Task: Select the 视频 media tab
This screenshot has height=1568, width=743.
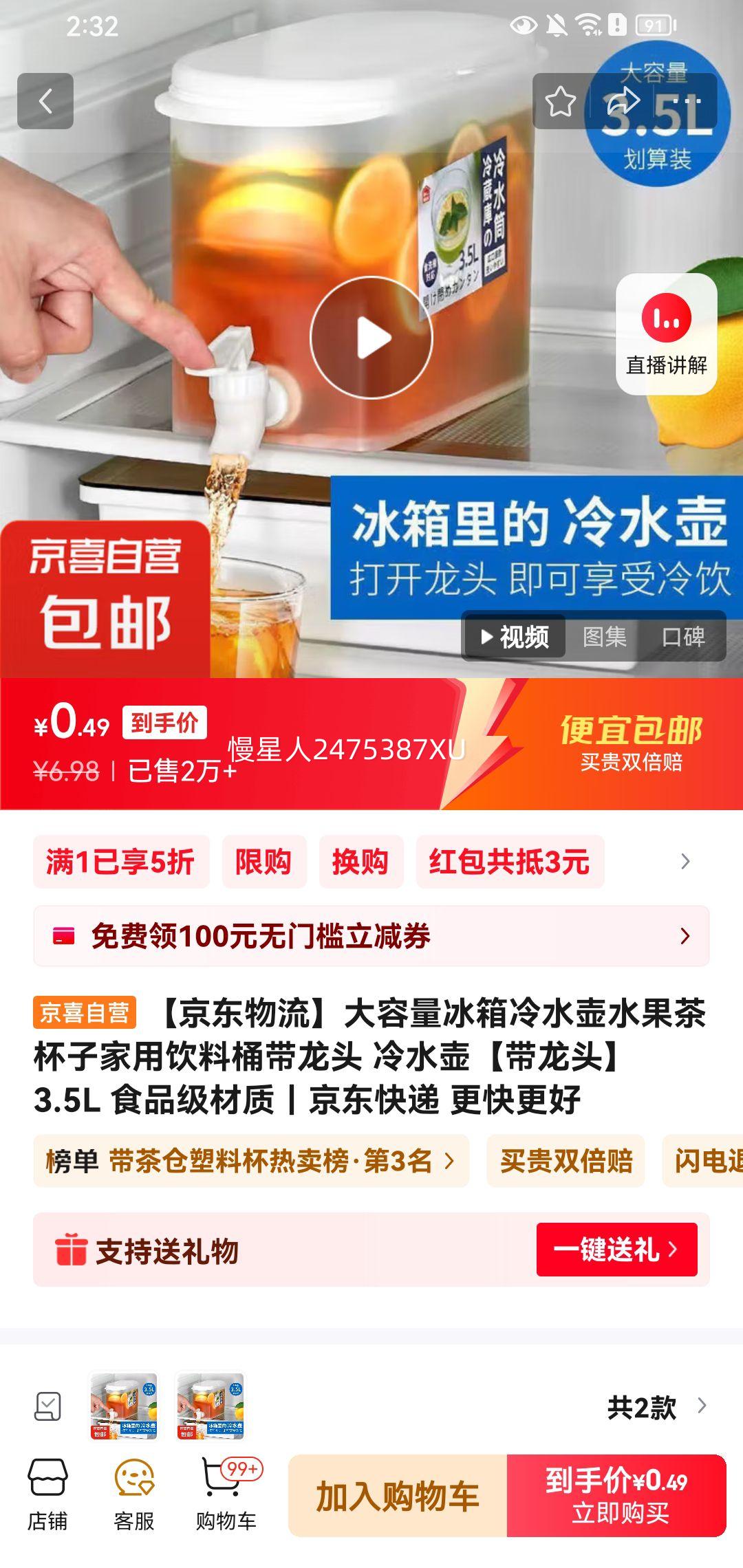Action: [515, 637]
